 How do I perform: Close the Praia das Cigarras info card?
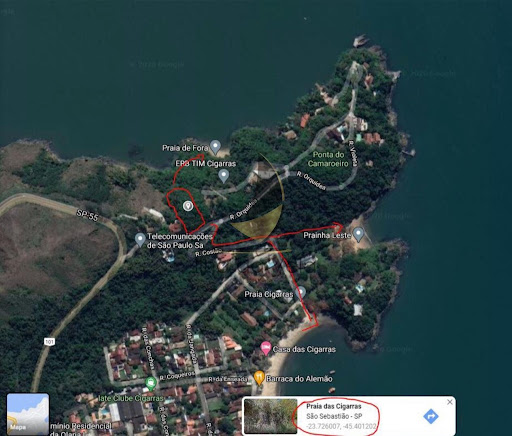[x=450, y=402]
